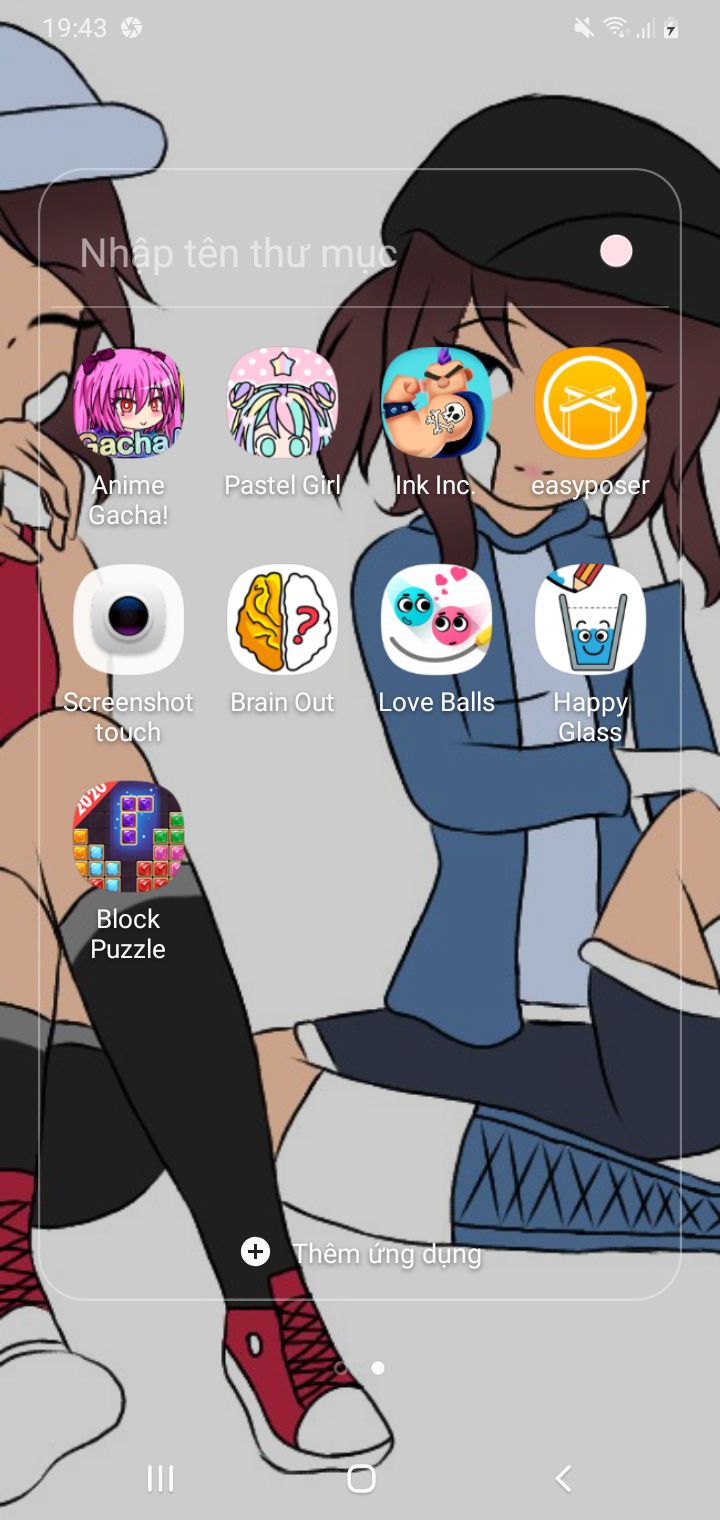Open the Pastel Girl app
Screen dimensions: 720x1520
tap(283, 403)
